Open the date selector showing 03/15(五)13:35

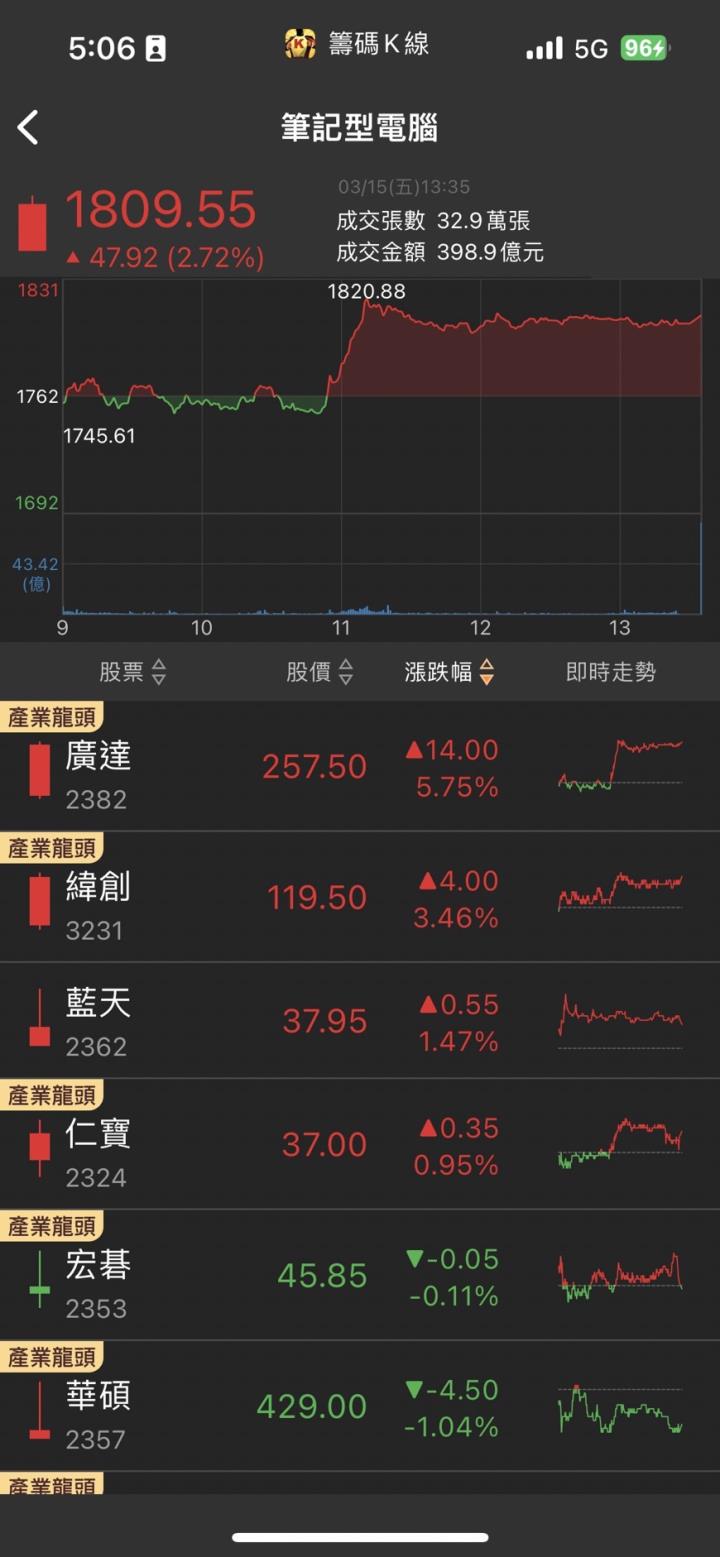403,187
